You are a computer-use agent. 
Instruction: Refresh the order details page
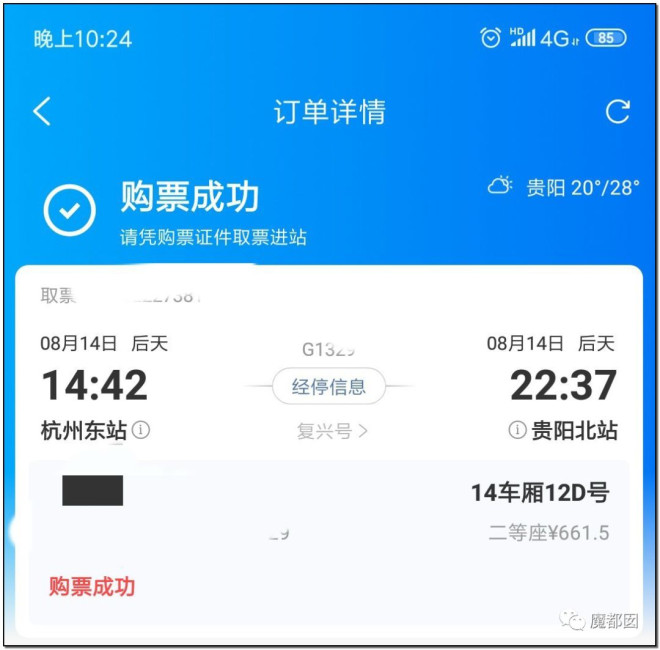[x=618, y=111]
